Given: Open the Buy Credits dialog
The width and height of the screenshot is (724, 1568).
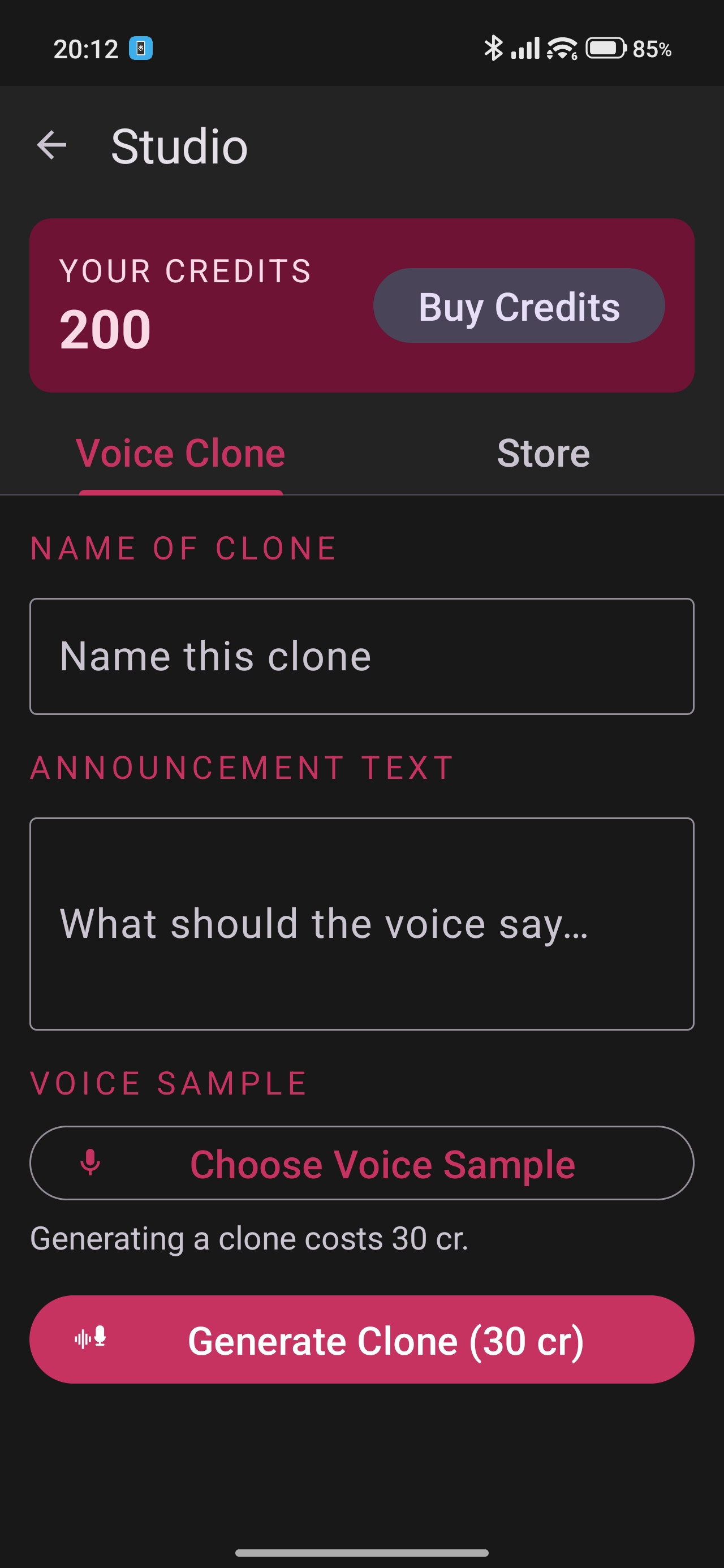Looking at the screenshot, I should (519, 307).
